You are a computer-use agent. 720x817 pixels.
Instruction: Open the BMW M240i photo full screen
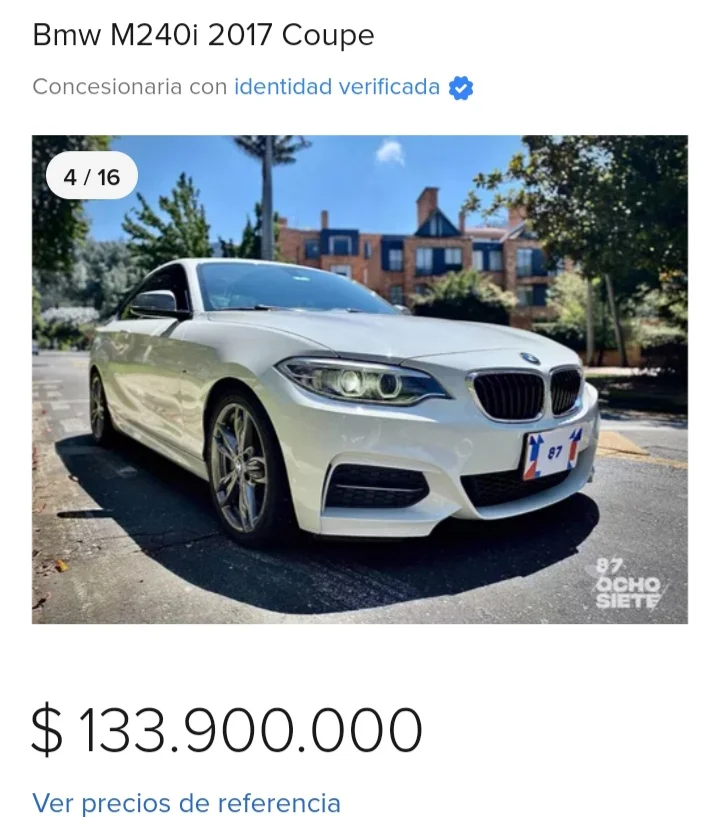pos(359,380)
